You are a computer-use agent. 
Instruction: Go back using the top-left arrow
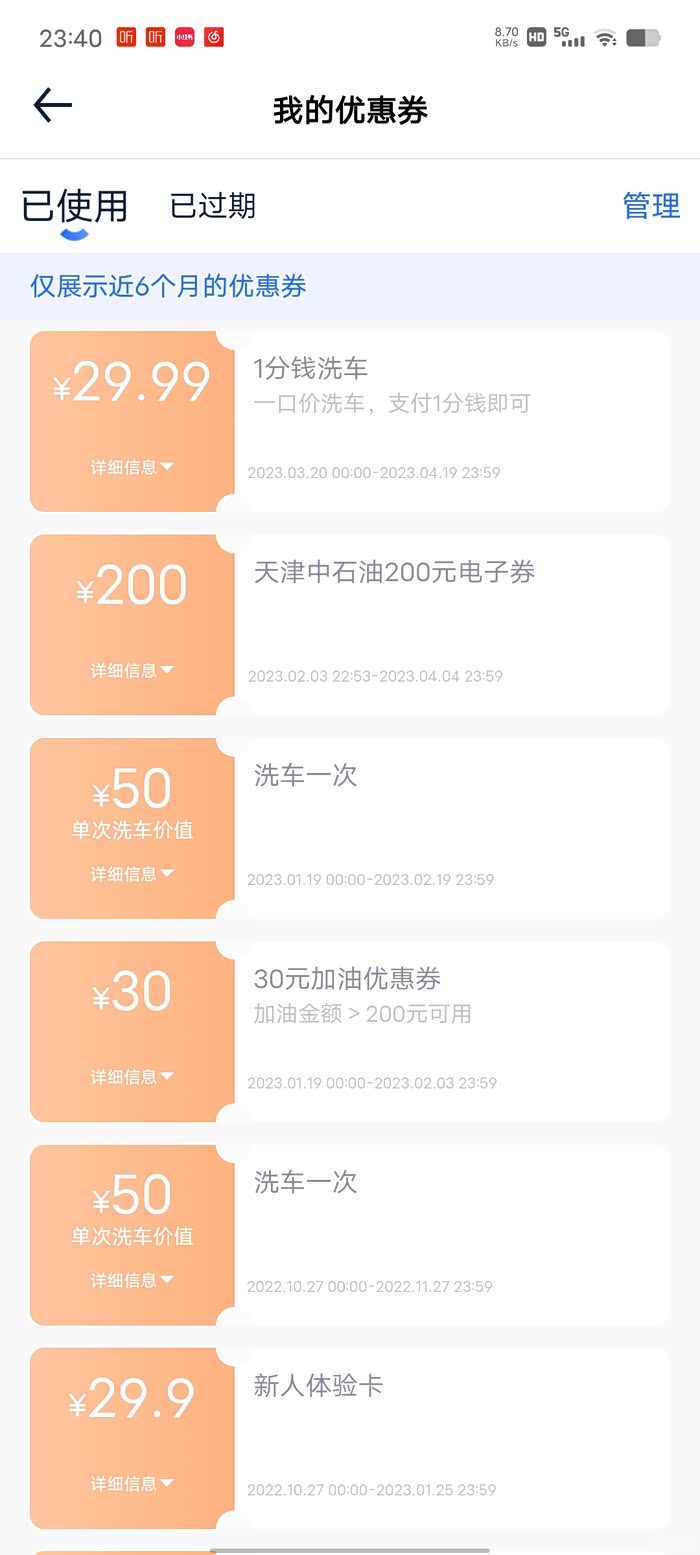pyautogui.click(x=52, y=106)
